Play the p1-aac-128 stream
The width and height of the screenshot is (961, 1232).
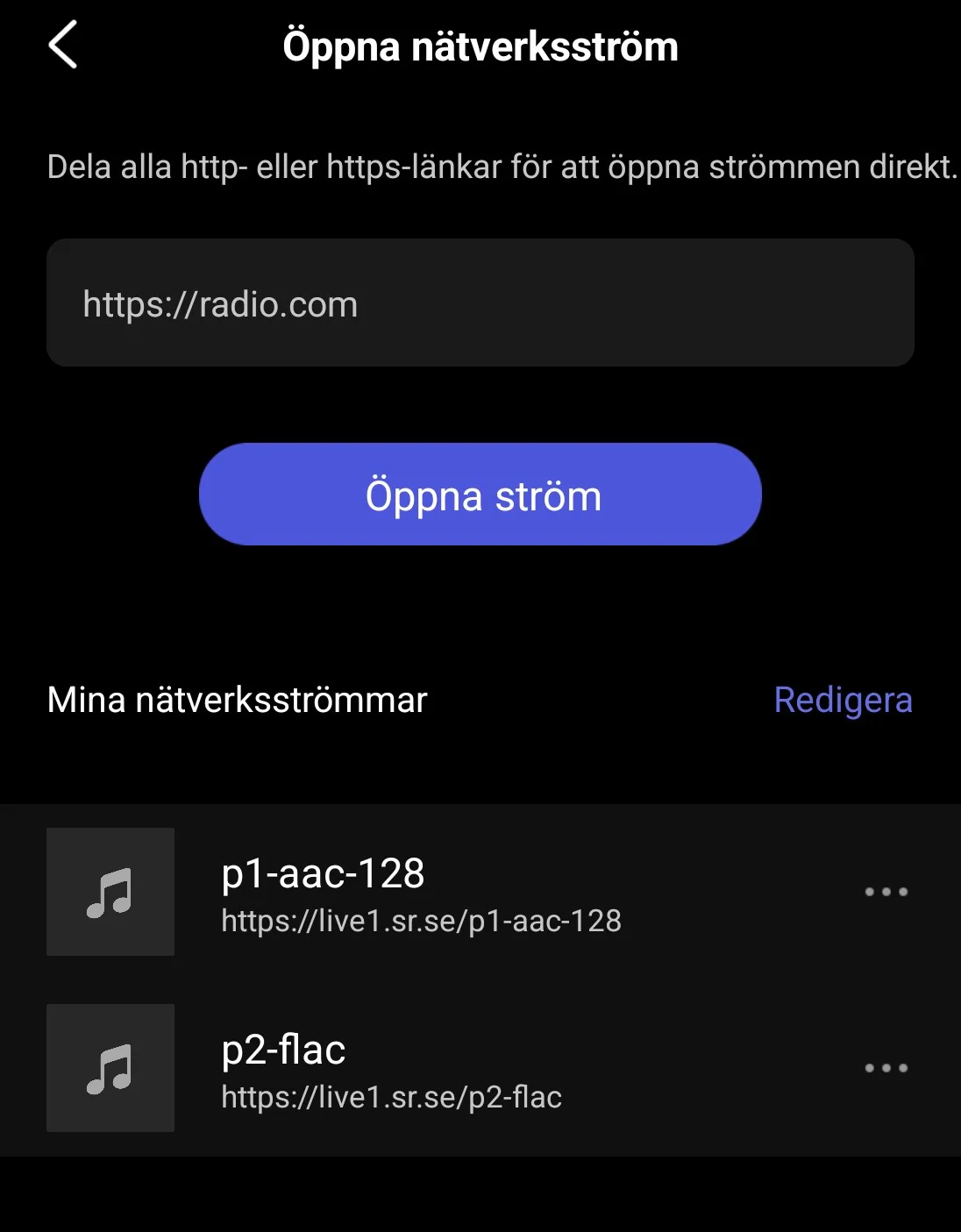[421, 893]
